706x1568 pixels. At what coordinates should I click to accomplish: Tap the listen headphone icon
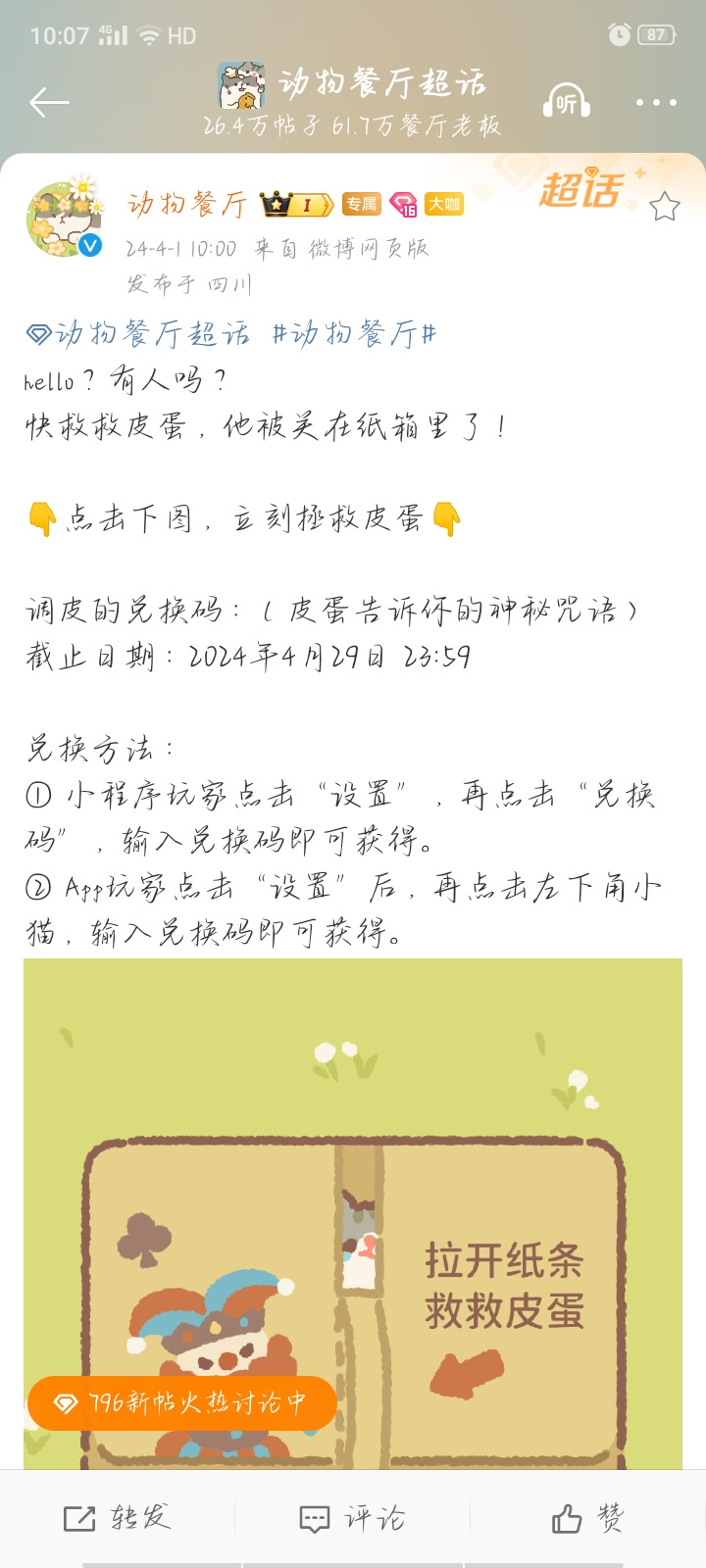567,102
